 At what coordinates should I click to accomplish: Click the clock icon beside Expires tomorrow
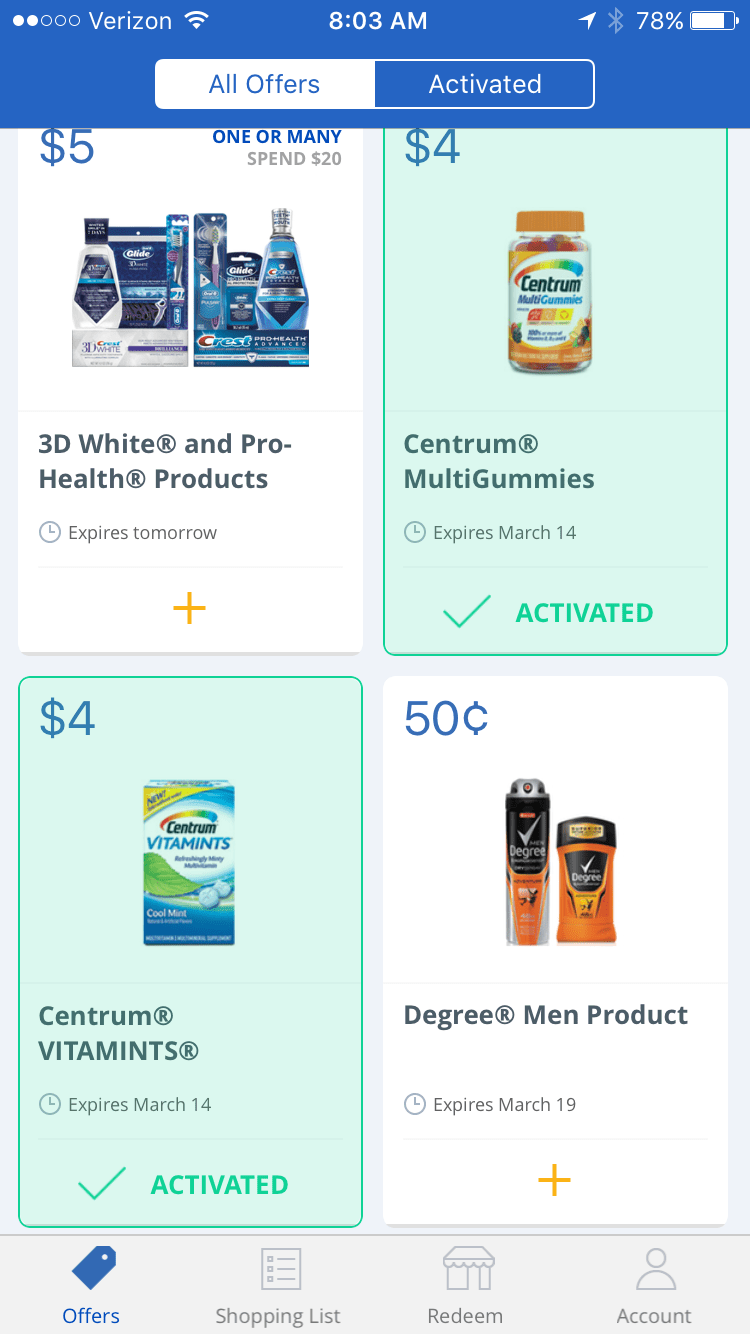point(50,532)
